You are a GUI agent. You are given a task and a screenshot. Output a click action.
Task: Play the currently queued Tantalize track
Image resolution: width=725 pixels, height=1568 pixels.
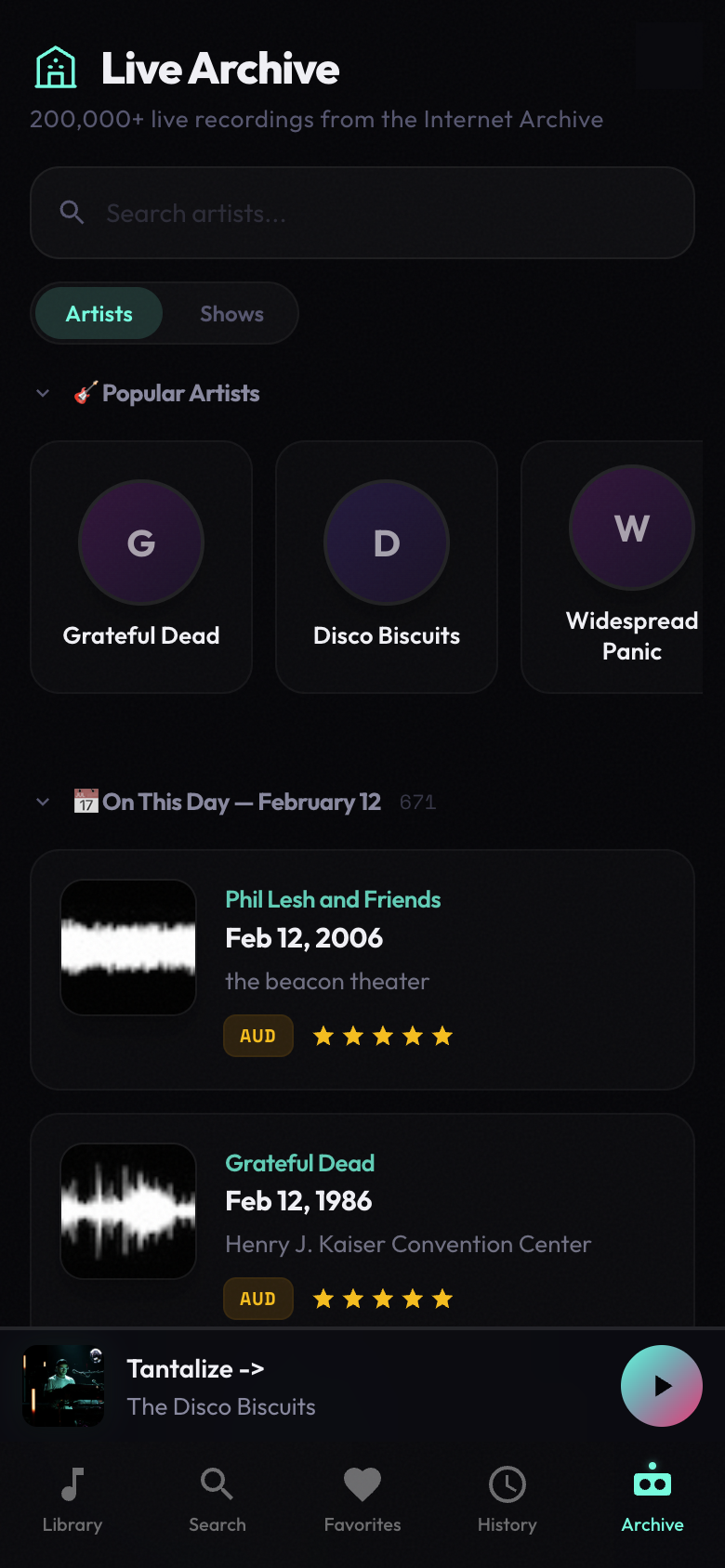click(x=662, y=1385)
